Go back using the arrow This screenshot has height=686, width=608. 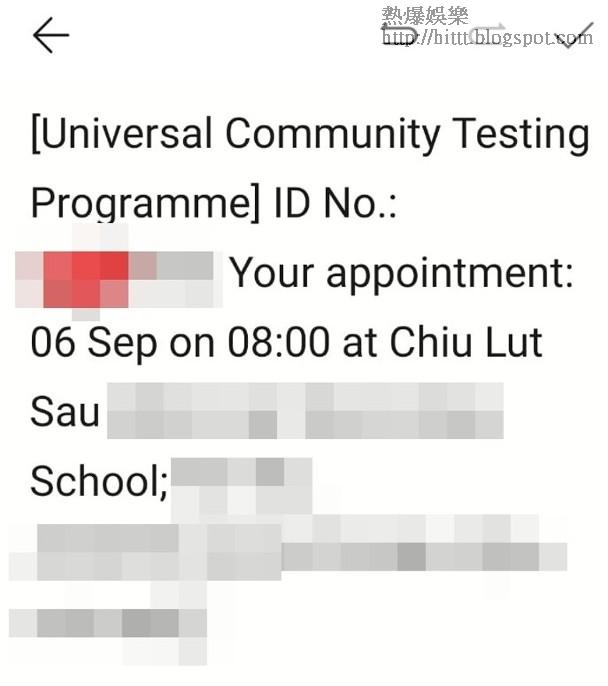[51, 36]
